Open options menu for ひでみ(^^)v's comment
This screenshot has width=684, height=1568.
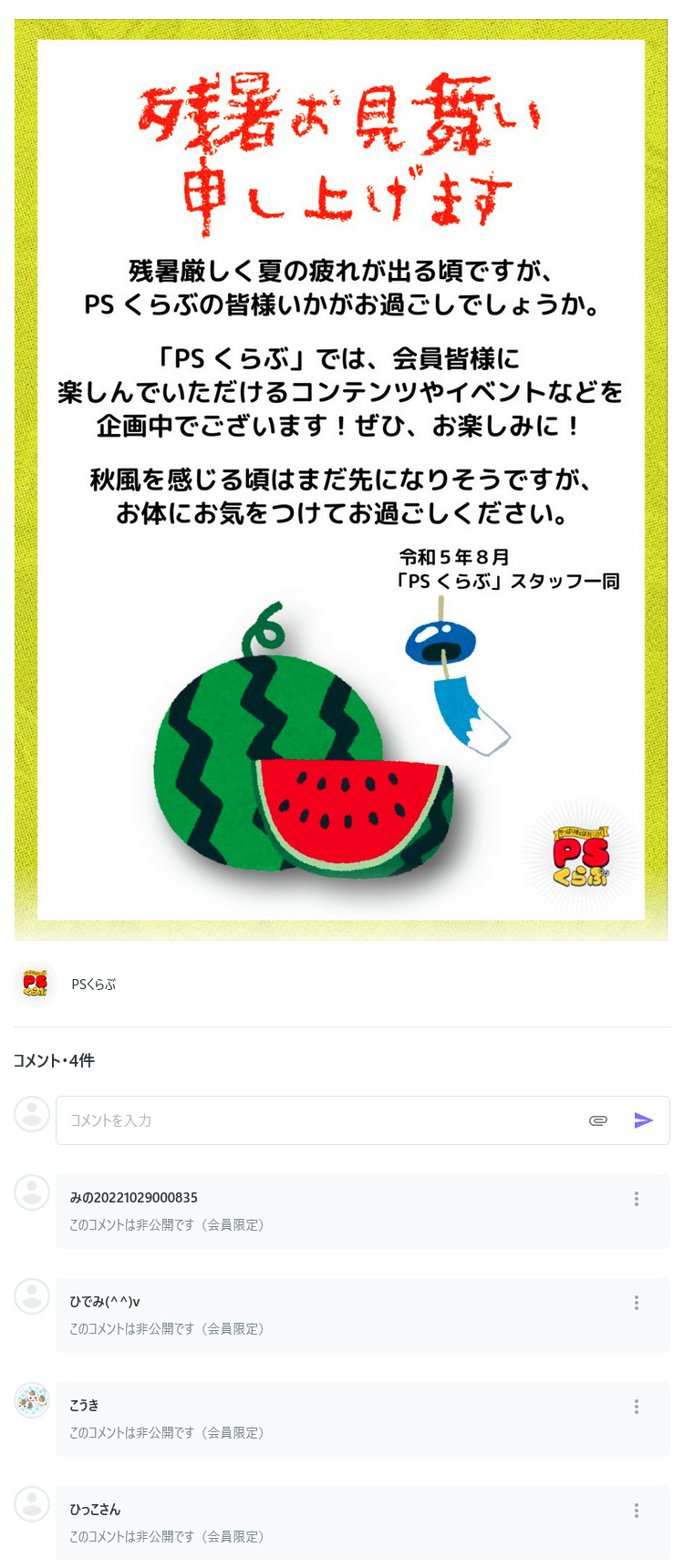(637, 1303)
